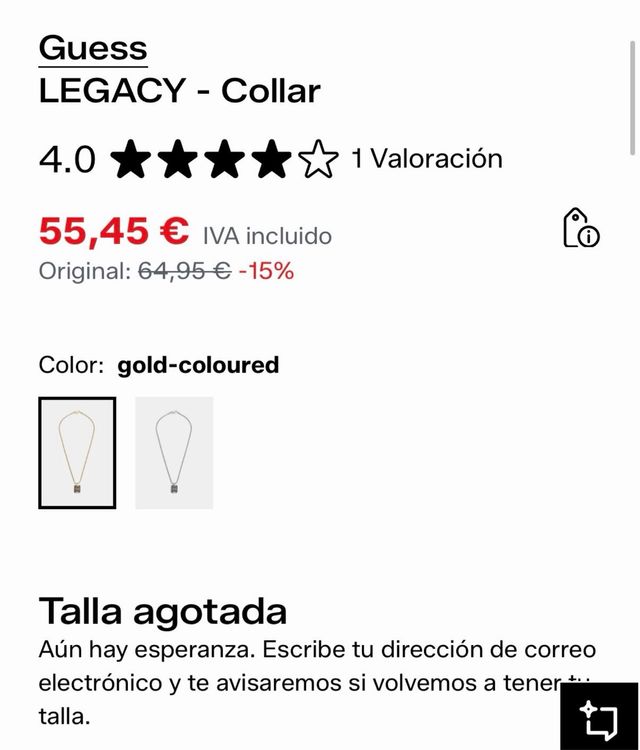Select the silver-coloured necklace swatch

174,453
